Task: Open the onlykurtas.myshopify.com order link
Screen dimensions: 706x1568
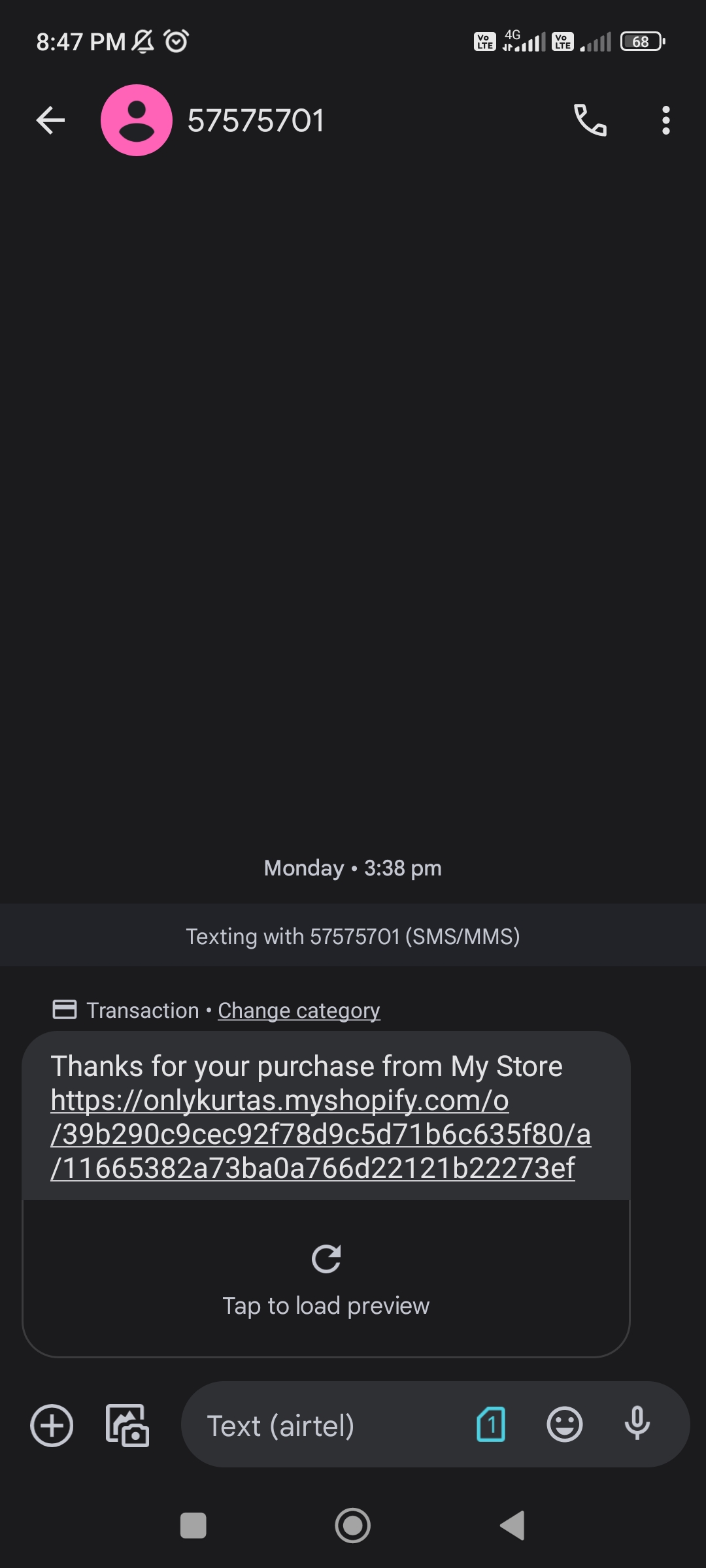Action: coord(320,1134)
